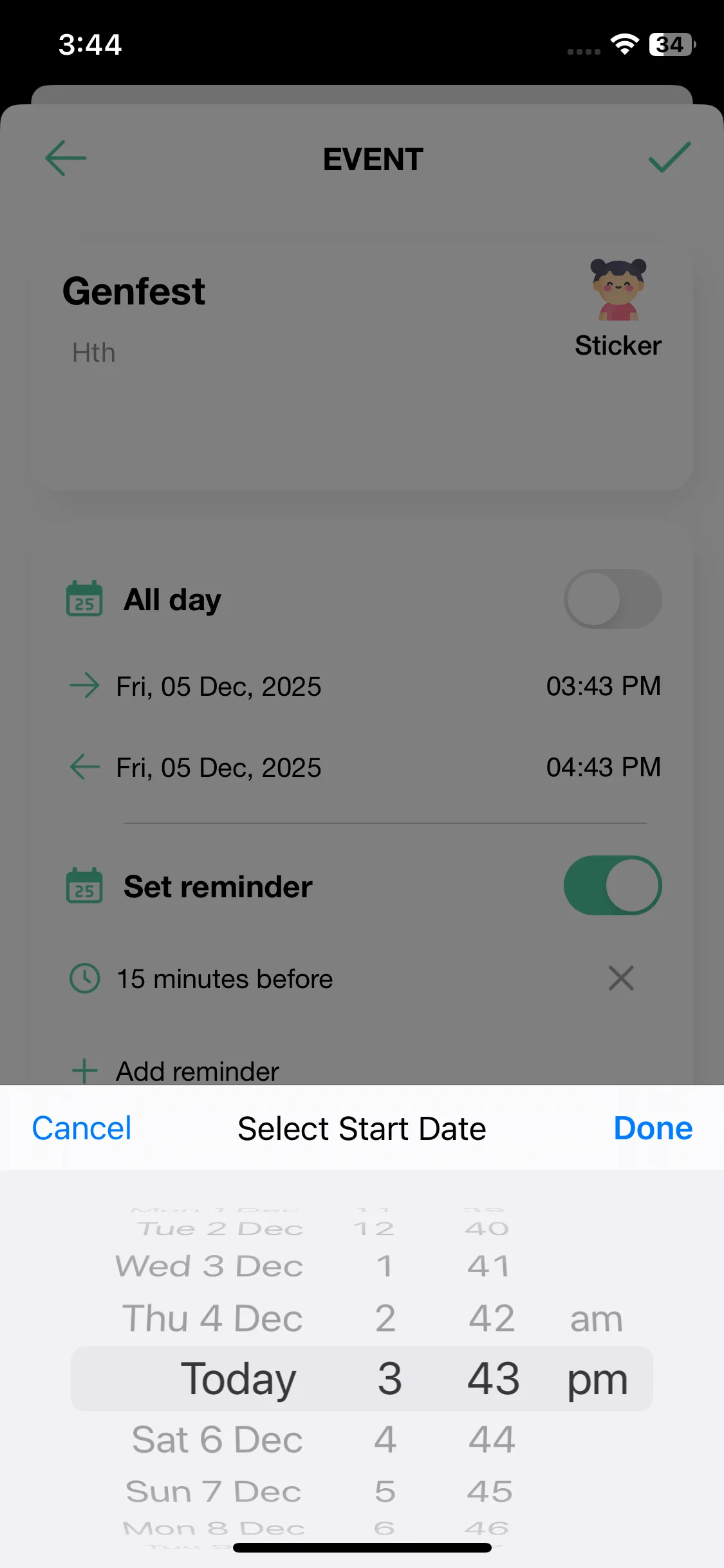Select Thu 4 Dec in the date picker
The width and height of the screenshot is (724, 1568).
(212, 1318)
